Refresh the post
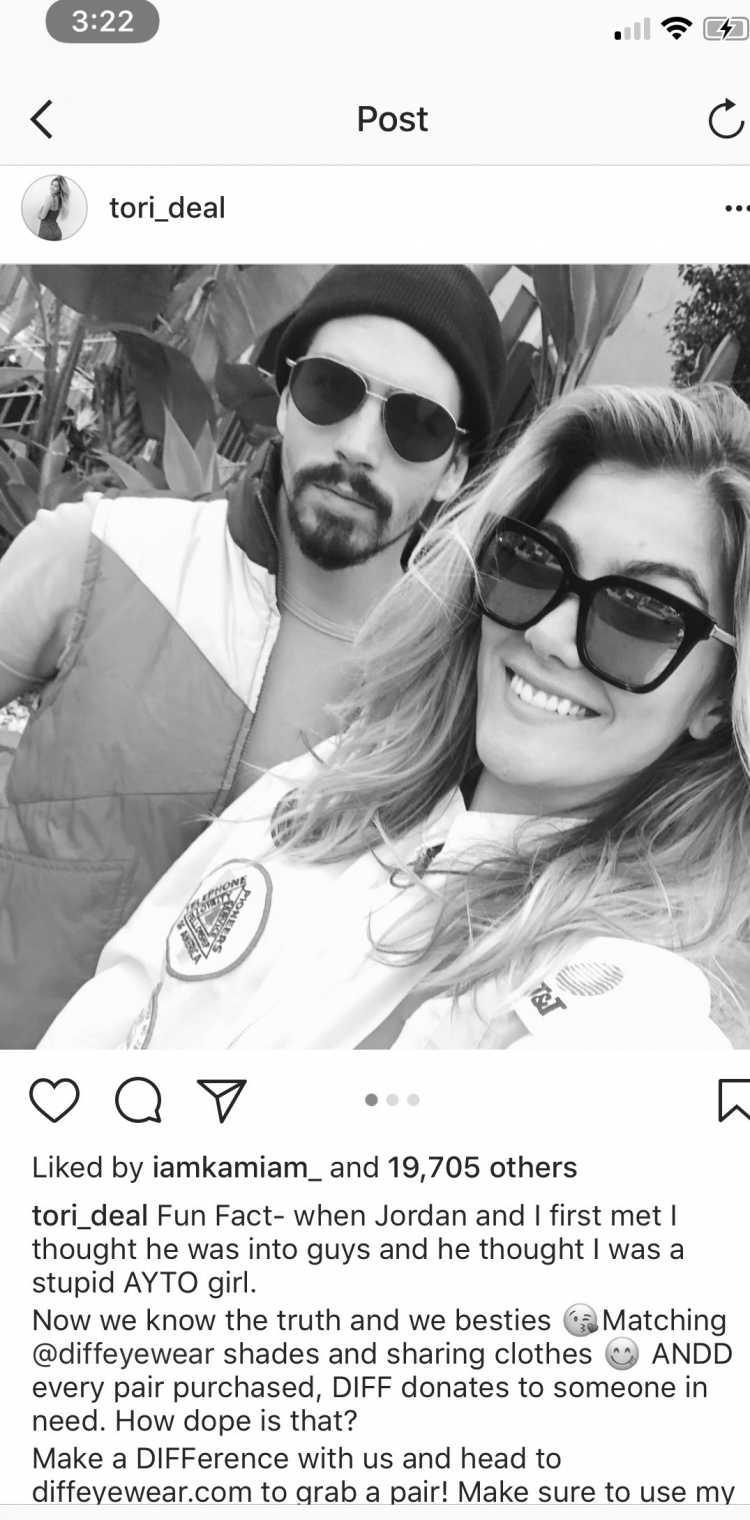750x1520 pixels. (x=724, y=120)
